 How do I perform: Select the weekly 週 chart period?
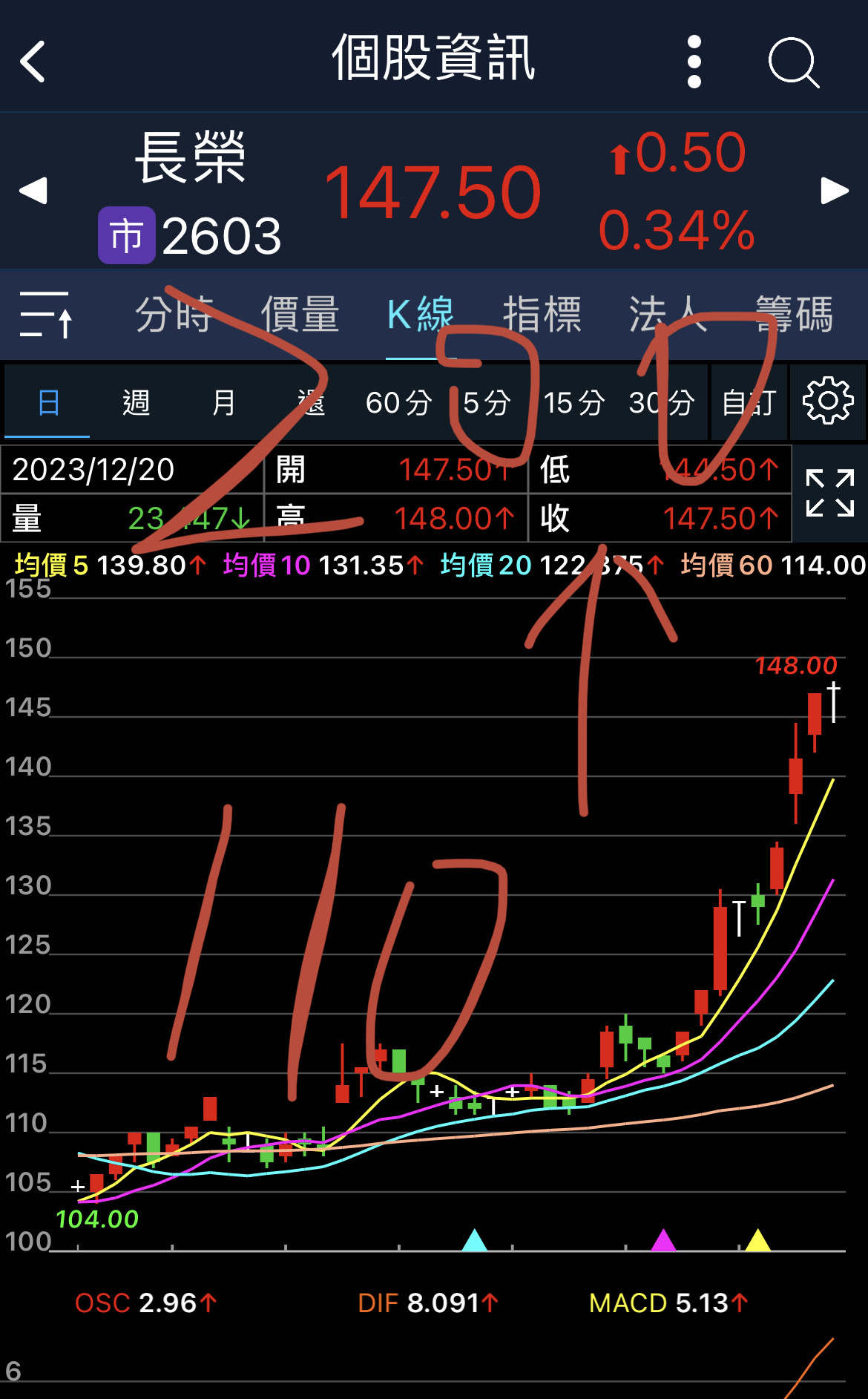click(136, 403)
